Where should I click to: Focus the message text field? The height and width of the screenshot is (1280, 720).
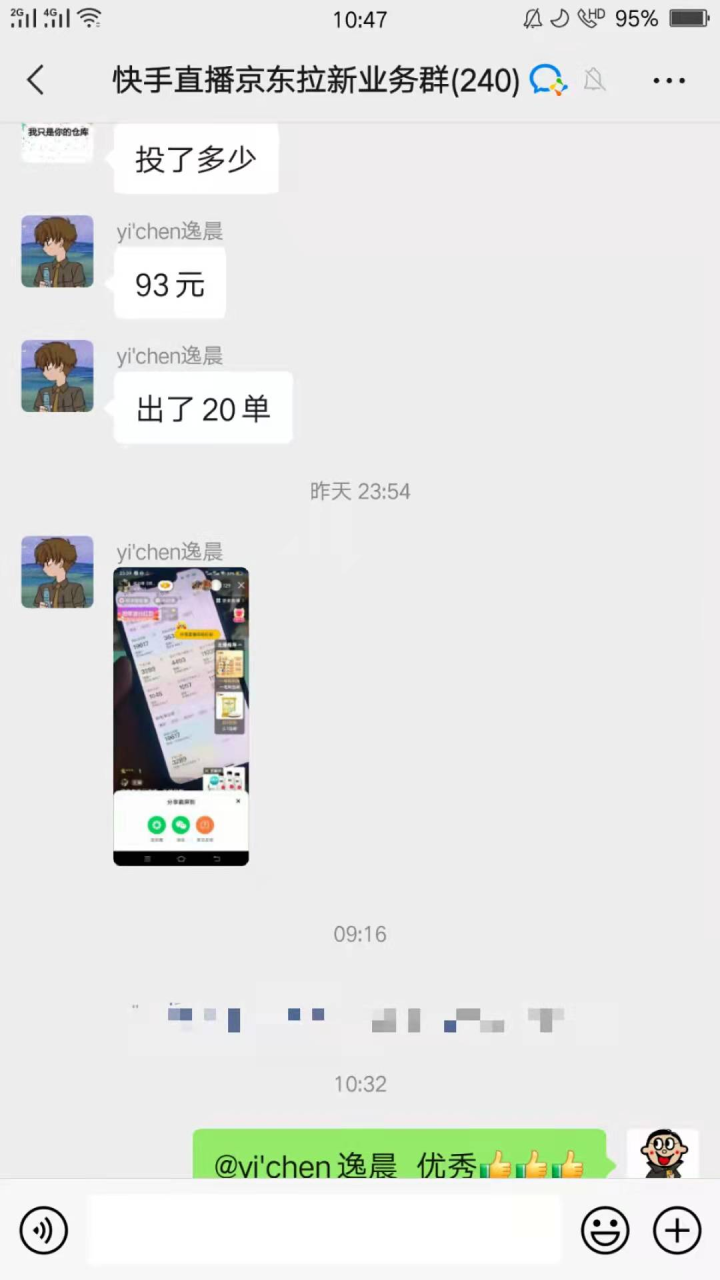[x=325, y=1230]
